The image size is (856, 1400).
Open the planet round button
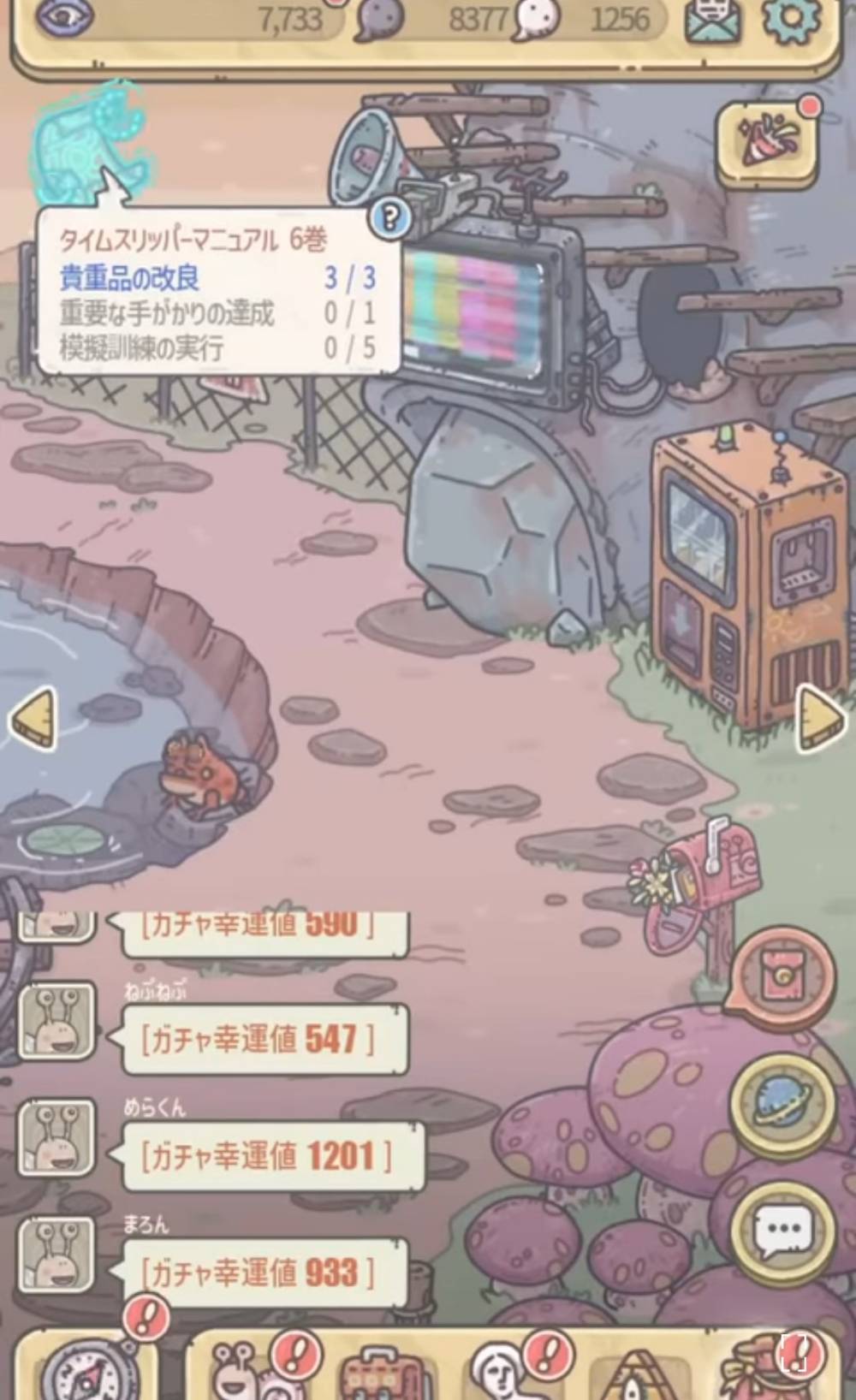point(781,1103)
